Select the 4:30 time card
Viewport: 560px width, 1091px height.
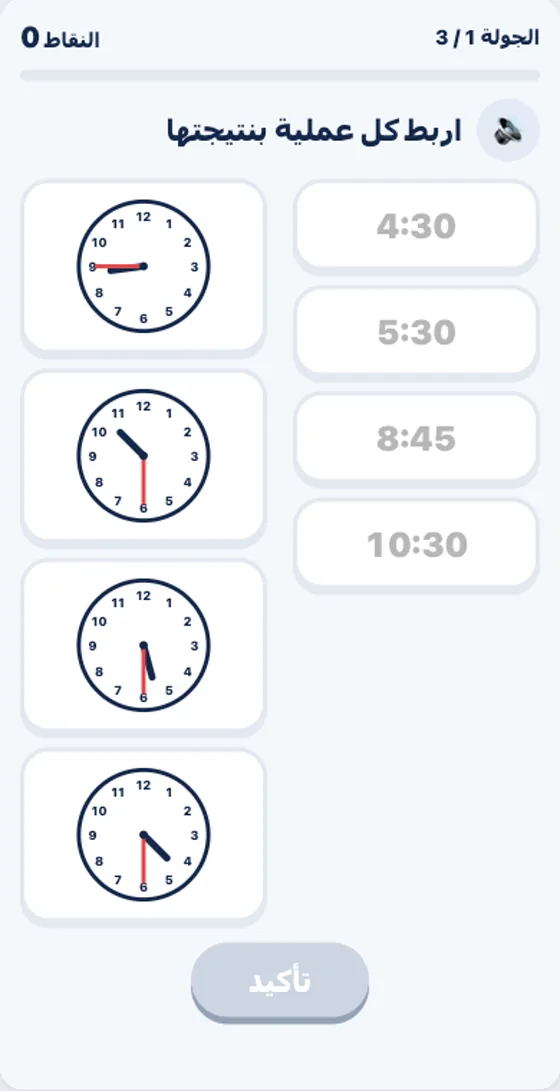tap(416, 225)
